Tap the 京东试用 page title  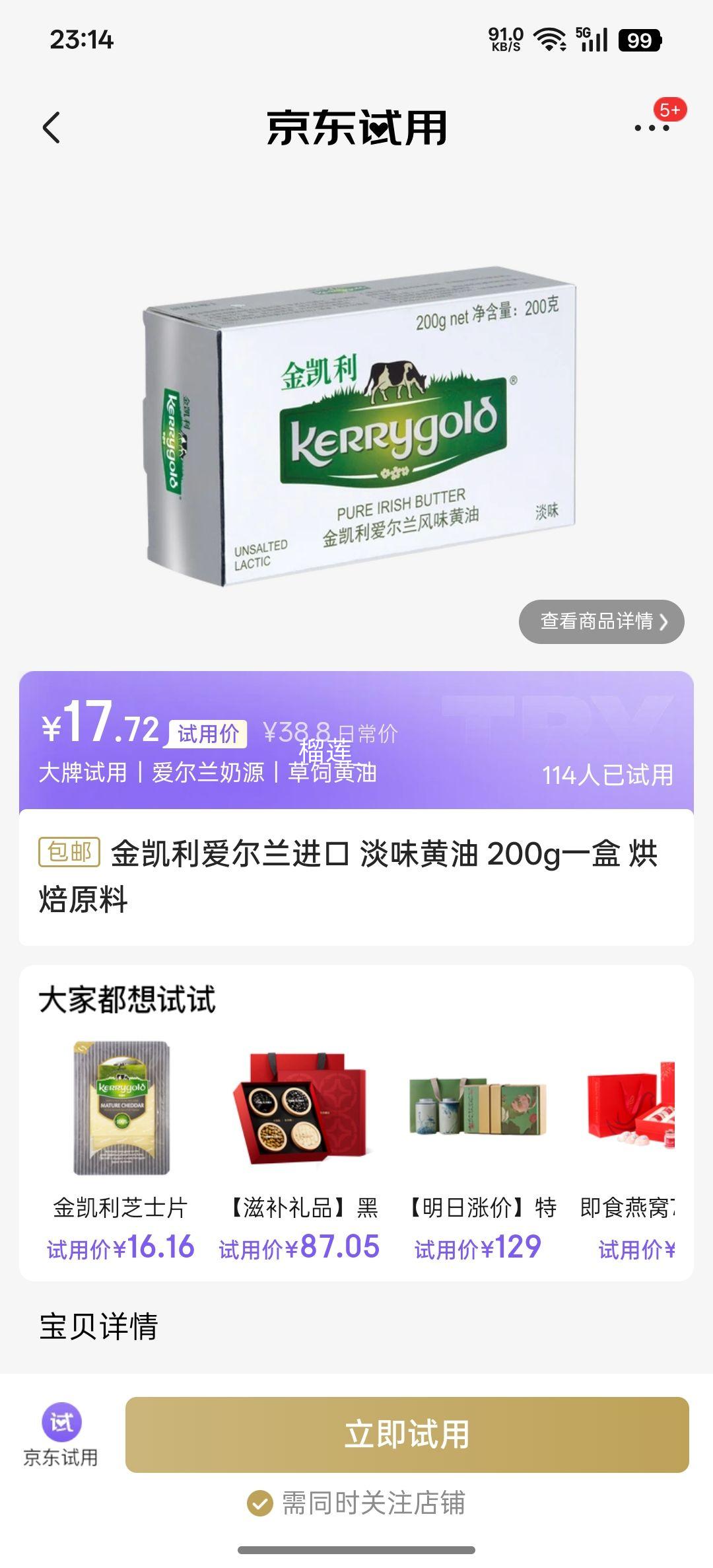[x=356, y=128]
